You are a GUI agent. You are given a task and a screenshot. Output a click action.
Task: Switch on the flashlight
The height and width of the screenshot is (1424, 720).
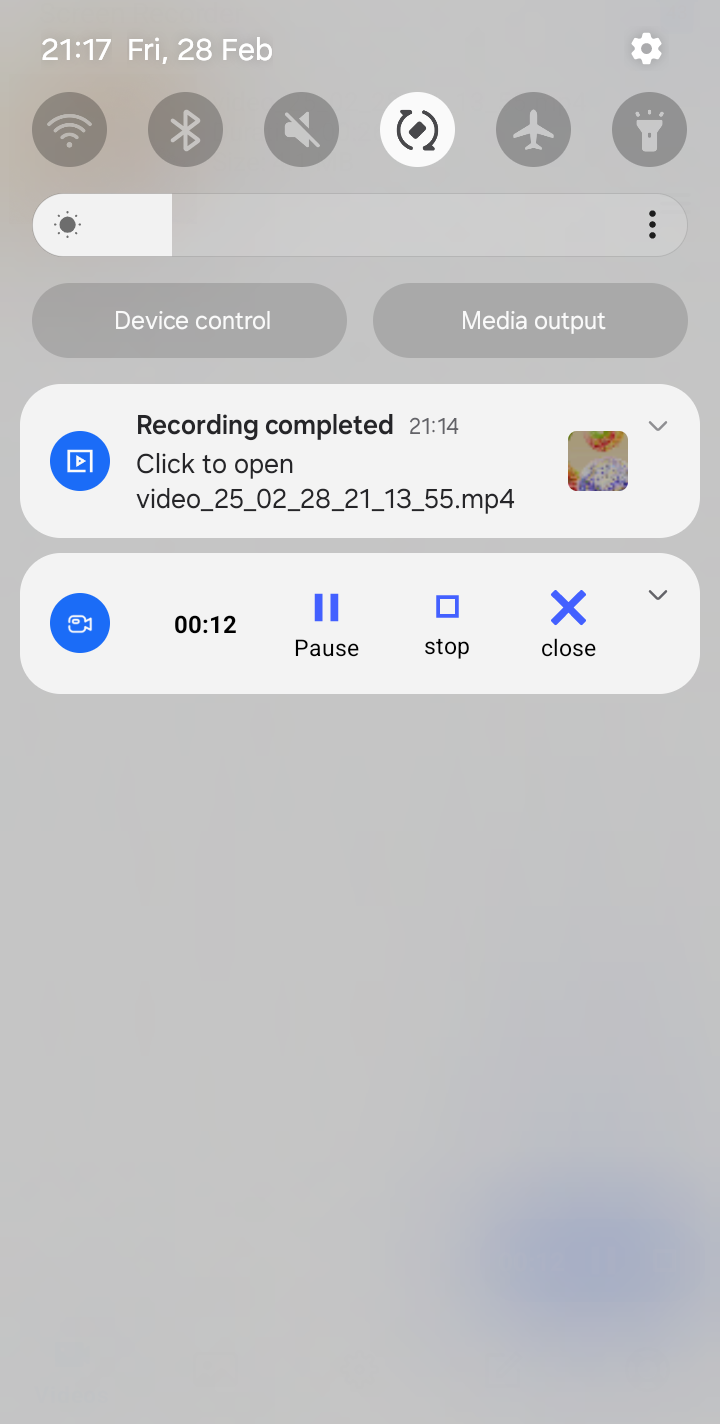650,130
